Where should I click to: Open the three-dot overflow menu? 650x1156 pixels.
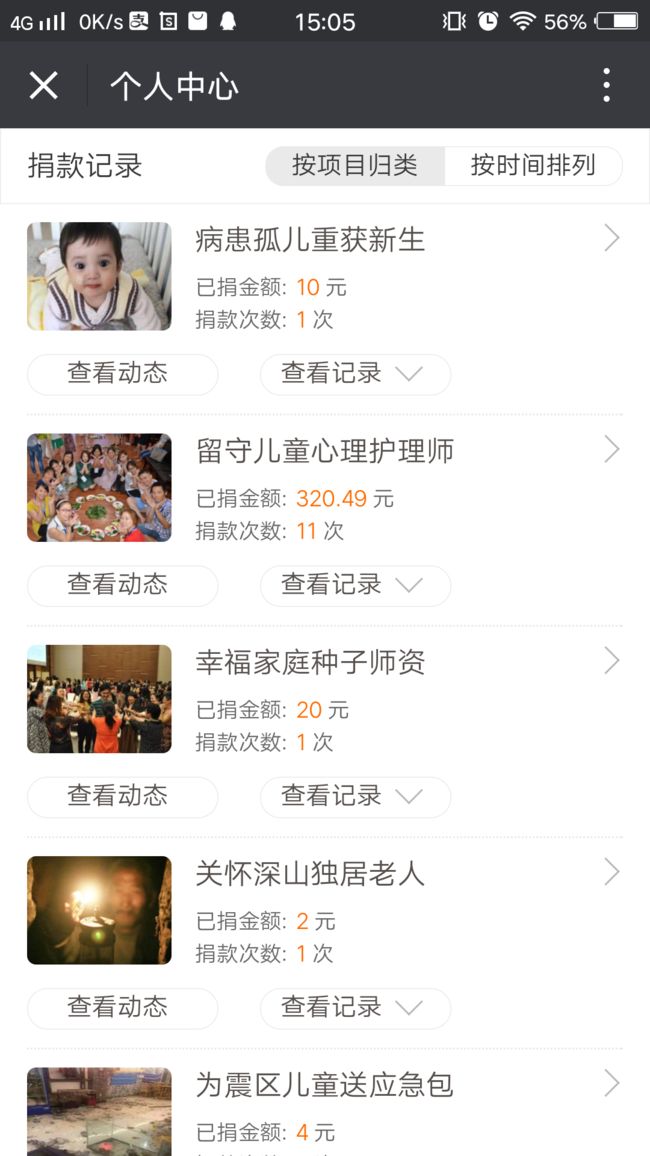point(606,86)
